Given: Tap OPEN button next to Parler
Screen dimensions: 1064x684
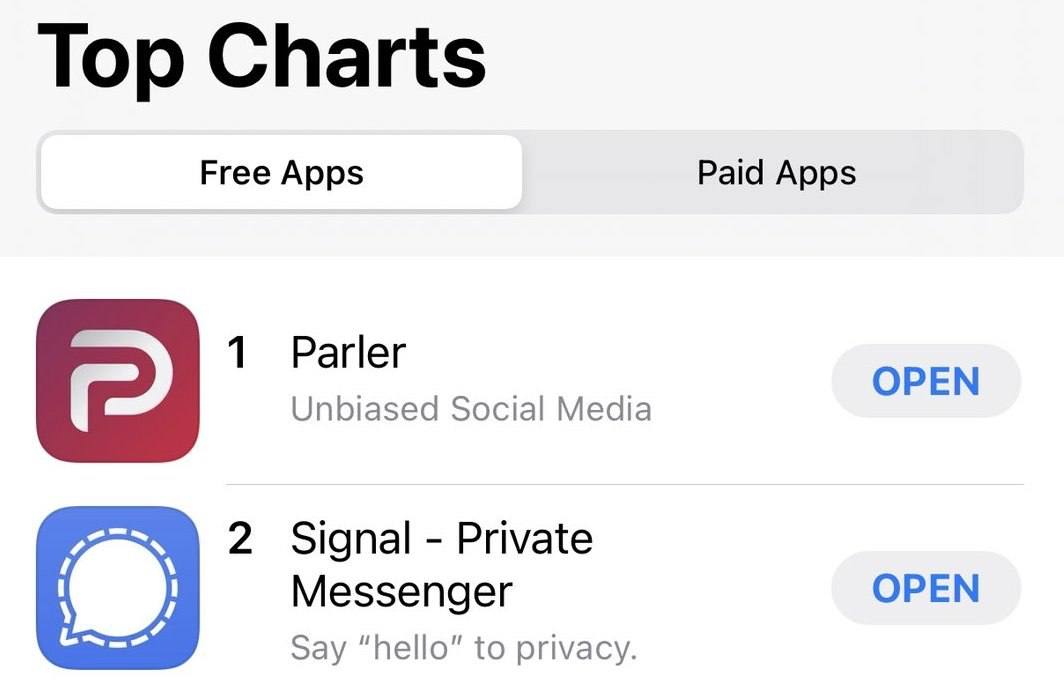Looking at the screenshot, I should tap(925, 381).
